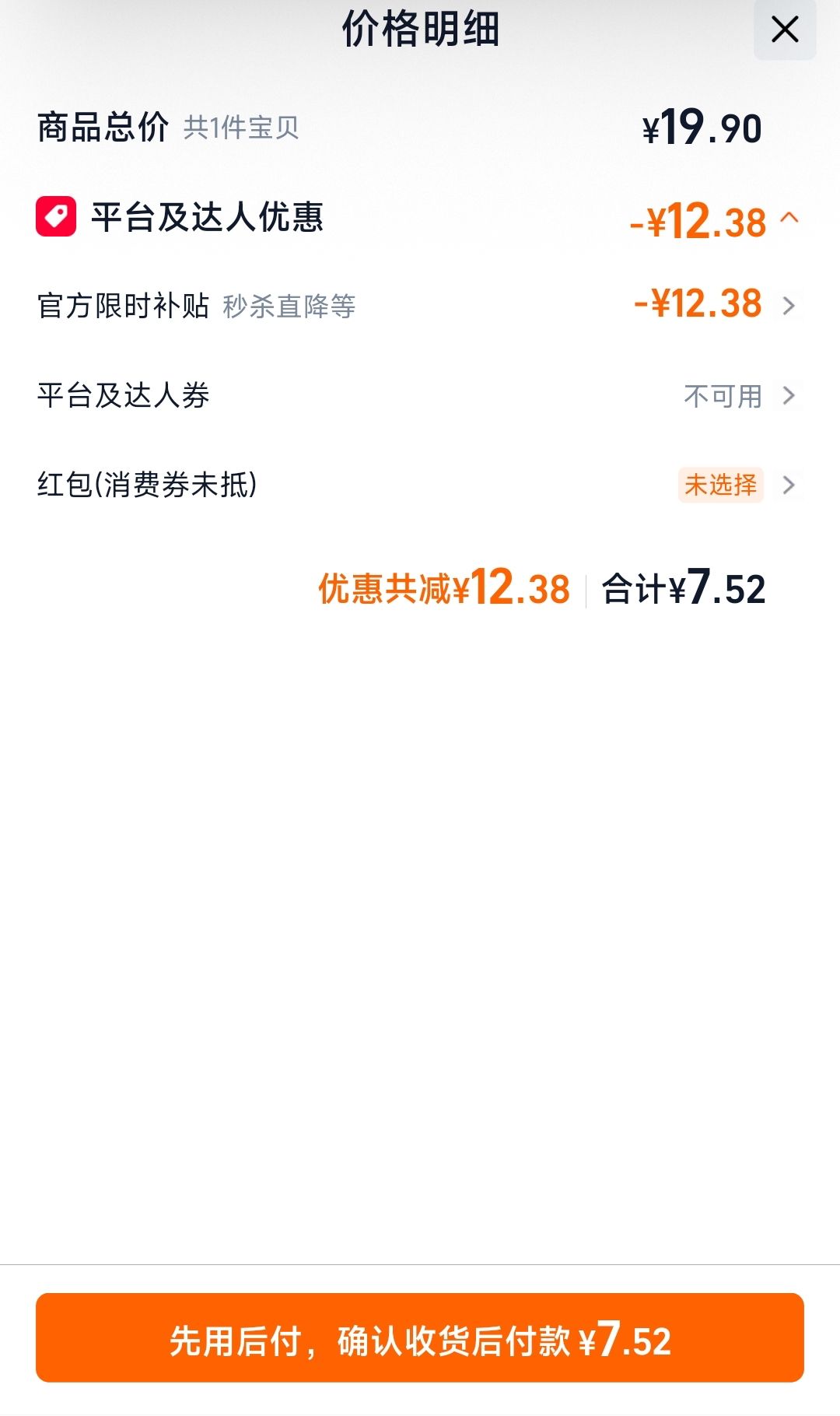Viewport: 840px width, 1416px height.
Task: Confirm 先用后付 order for ¥7.52
Action: point(420,1337)
